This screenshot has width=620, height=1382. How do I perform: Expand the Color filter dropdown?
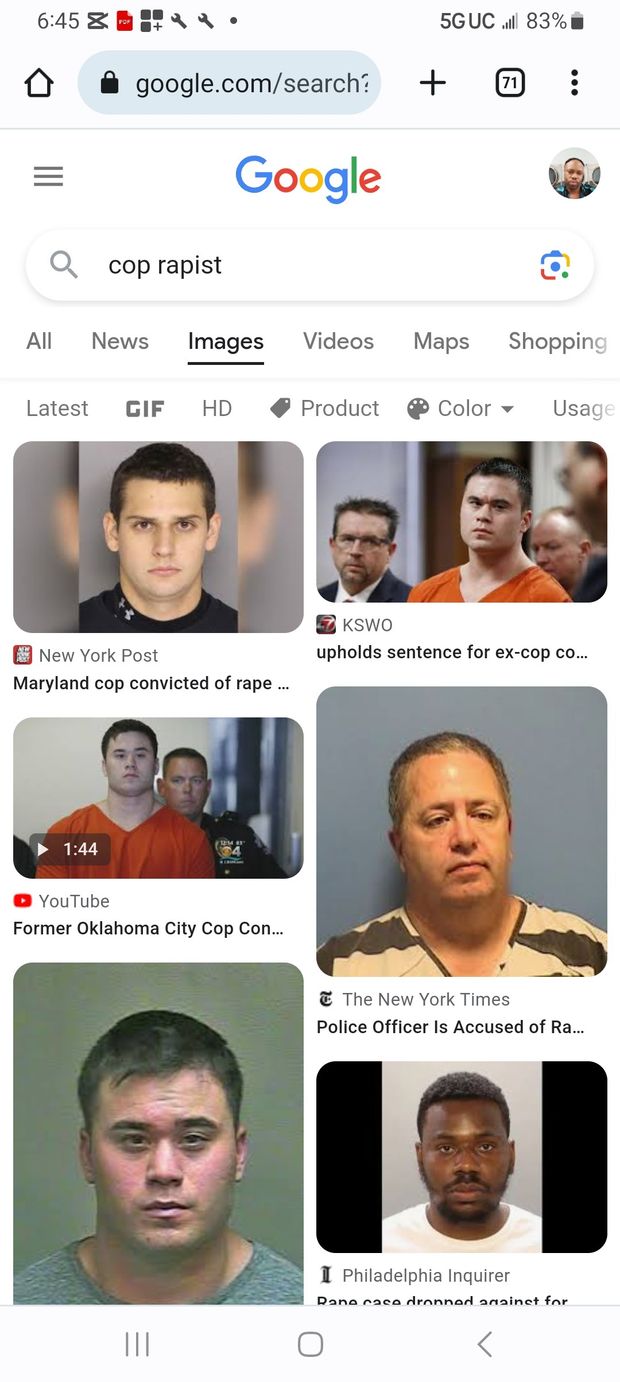461,408
